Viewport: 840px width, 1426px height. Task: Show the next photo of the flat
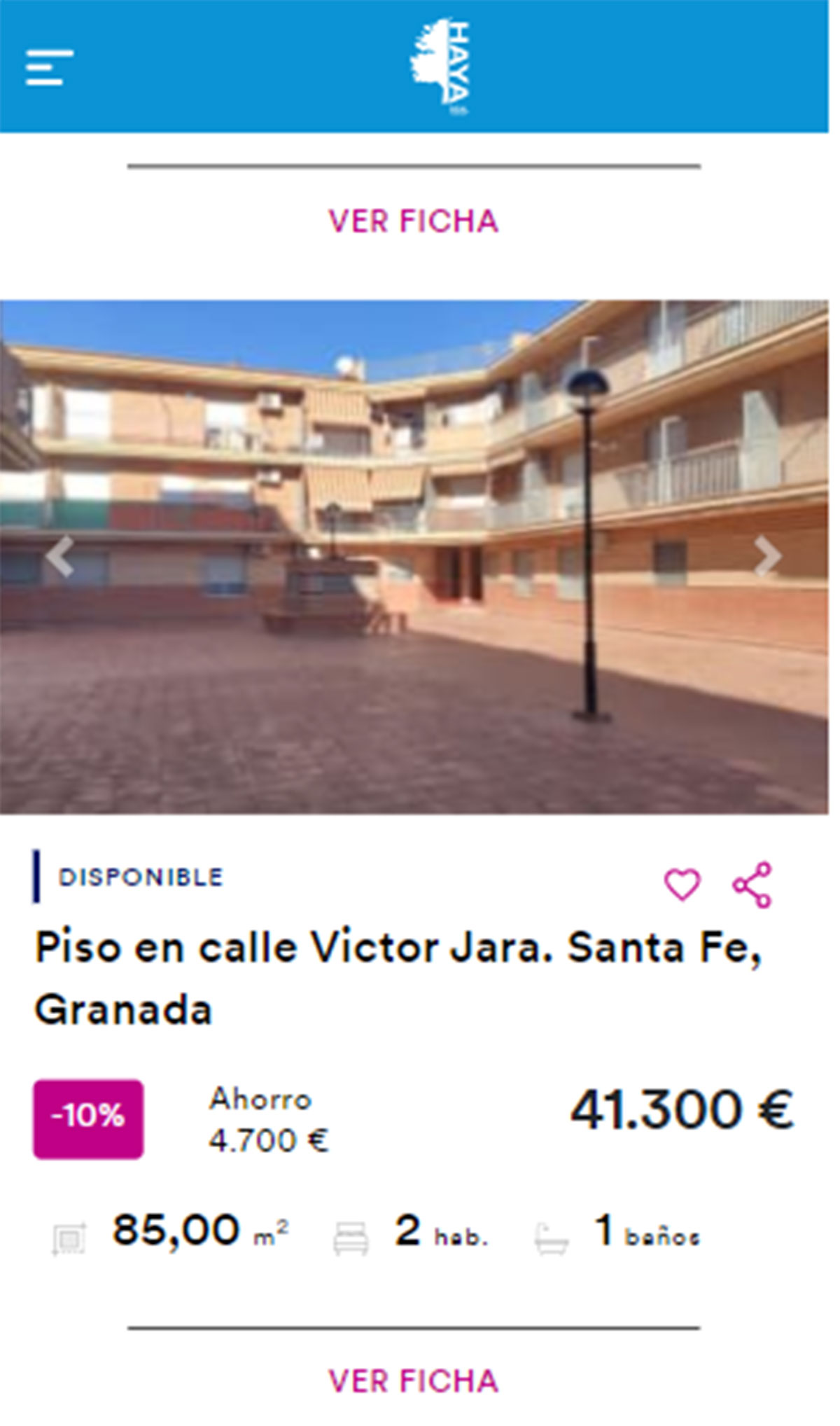768,557
